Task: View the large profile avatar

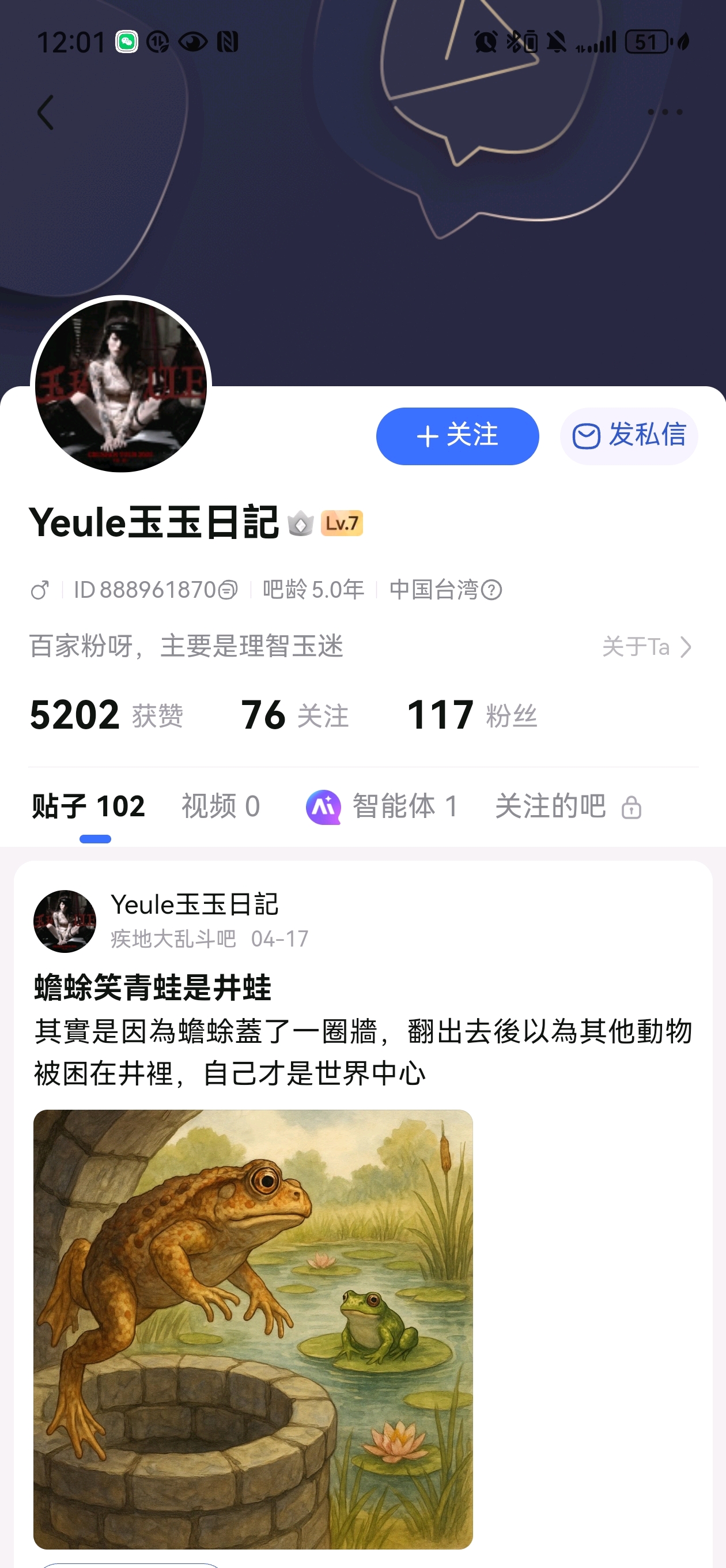Action: pos(121,386)
